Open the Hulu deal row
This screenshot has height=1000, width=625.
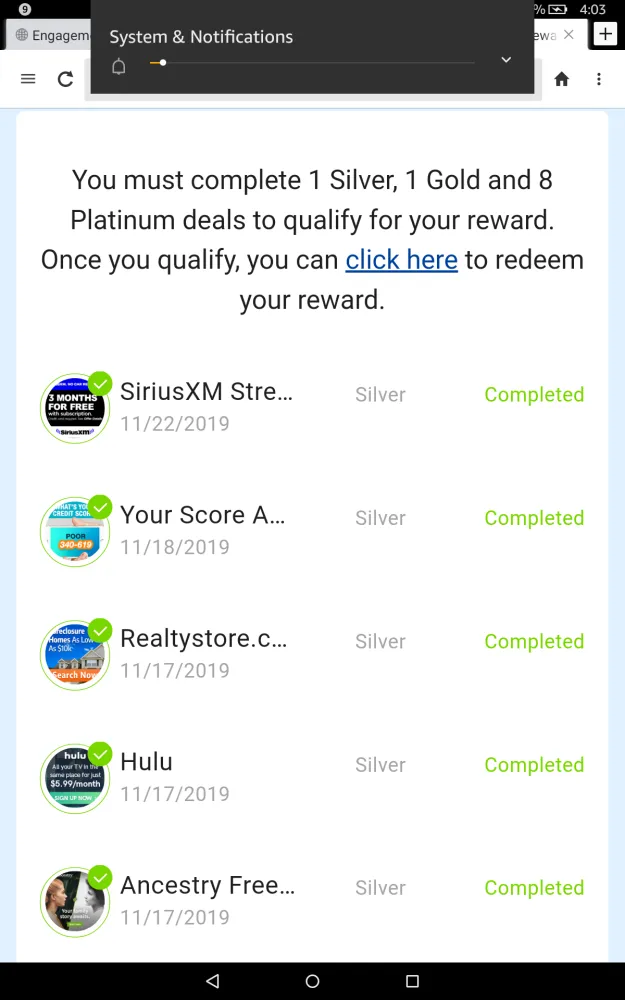147,762
